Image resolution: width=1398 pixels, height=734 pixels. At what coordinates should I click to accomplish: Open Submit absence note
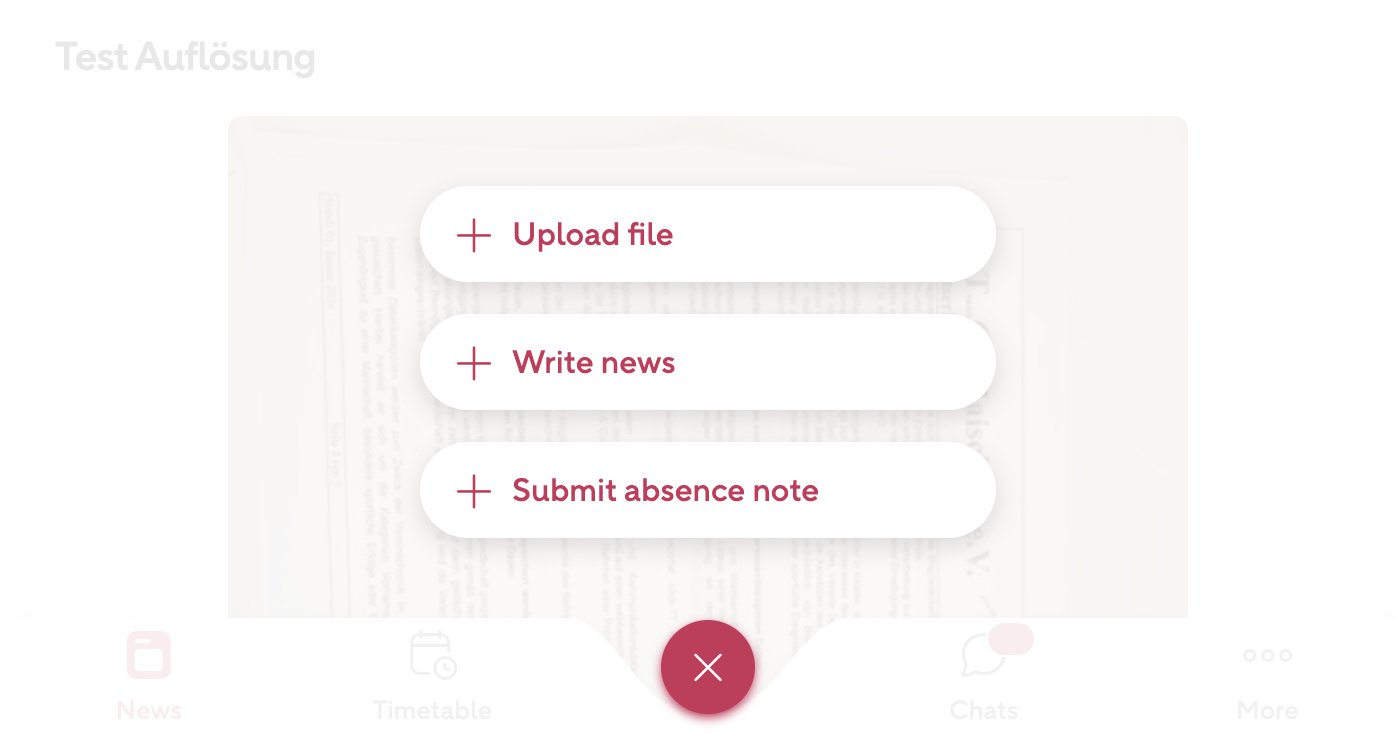click(706, 490)
